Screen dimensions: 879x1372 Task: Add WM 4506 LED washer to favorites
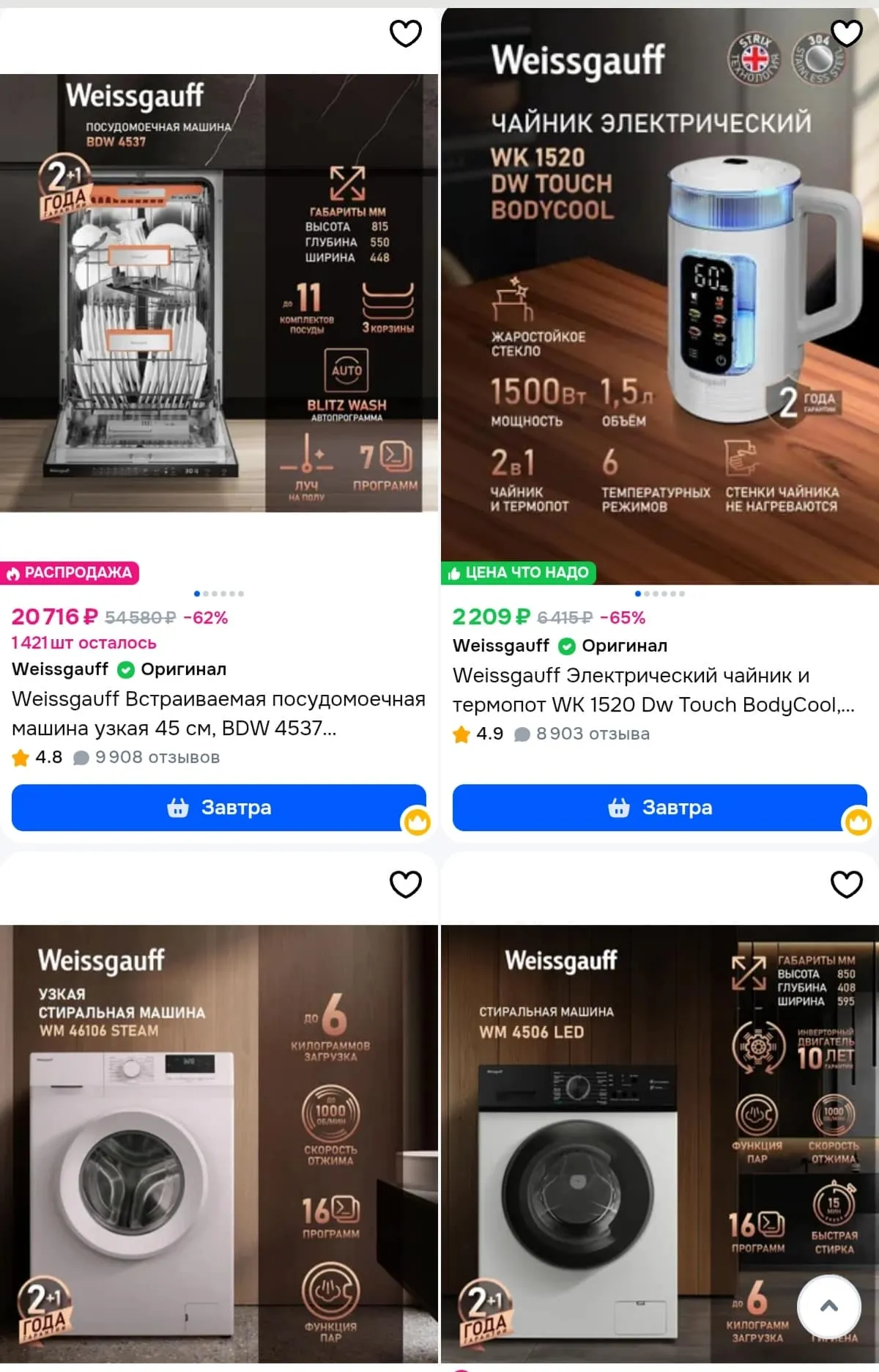847,885
